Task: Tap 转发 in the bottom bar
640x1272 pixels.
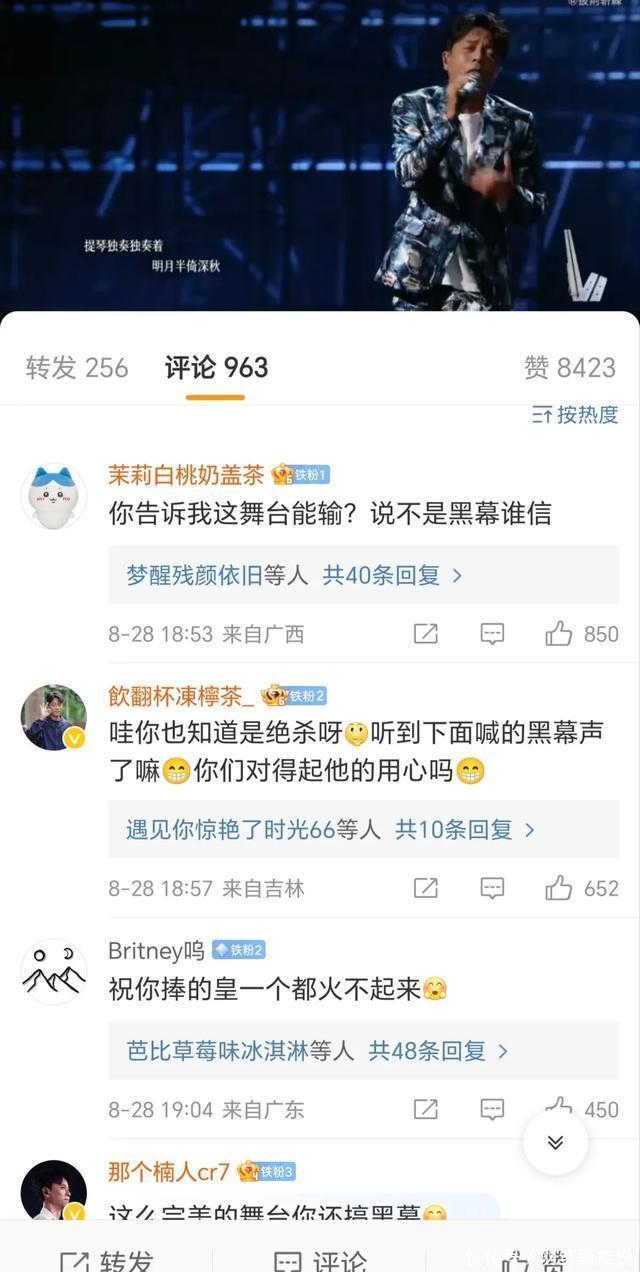Action: point(108,1260)
